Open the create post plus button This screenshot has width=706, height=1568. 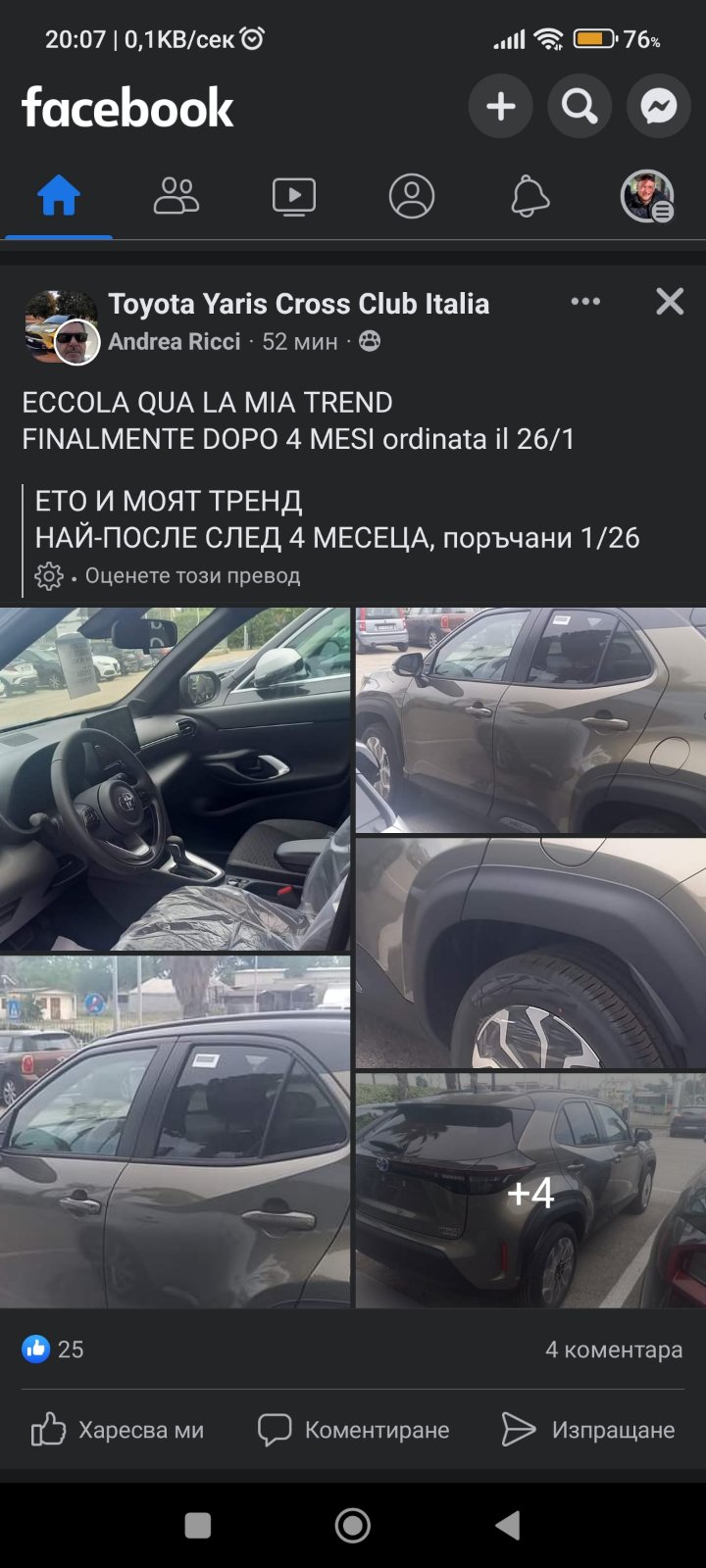[x=500, y=106]
